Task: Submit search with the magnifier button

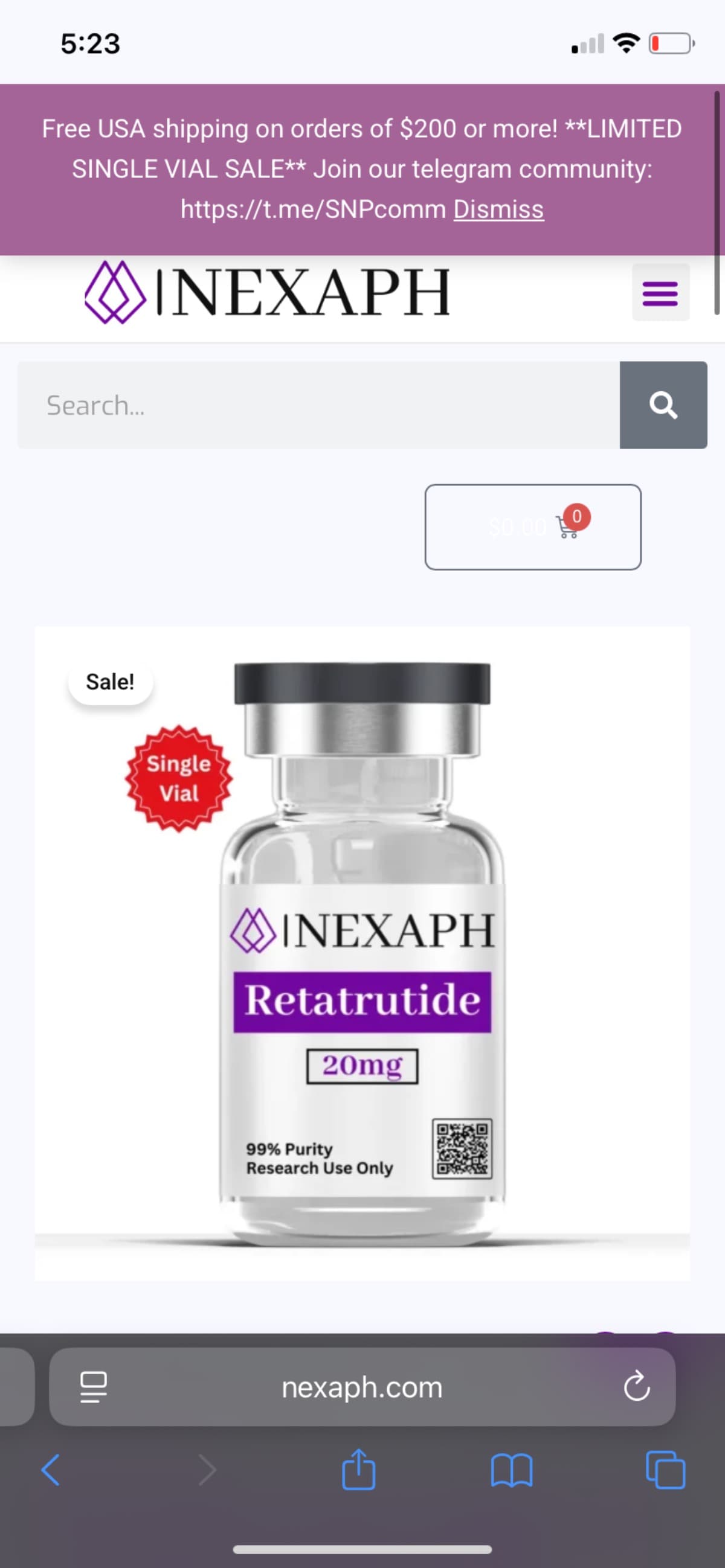Action: click(x=663, y=405)
